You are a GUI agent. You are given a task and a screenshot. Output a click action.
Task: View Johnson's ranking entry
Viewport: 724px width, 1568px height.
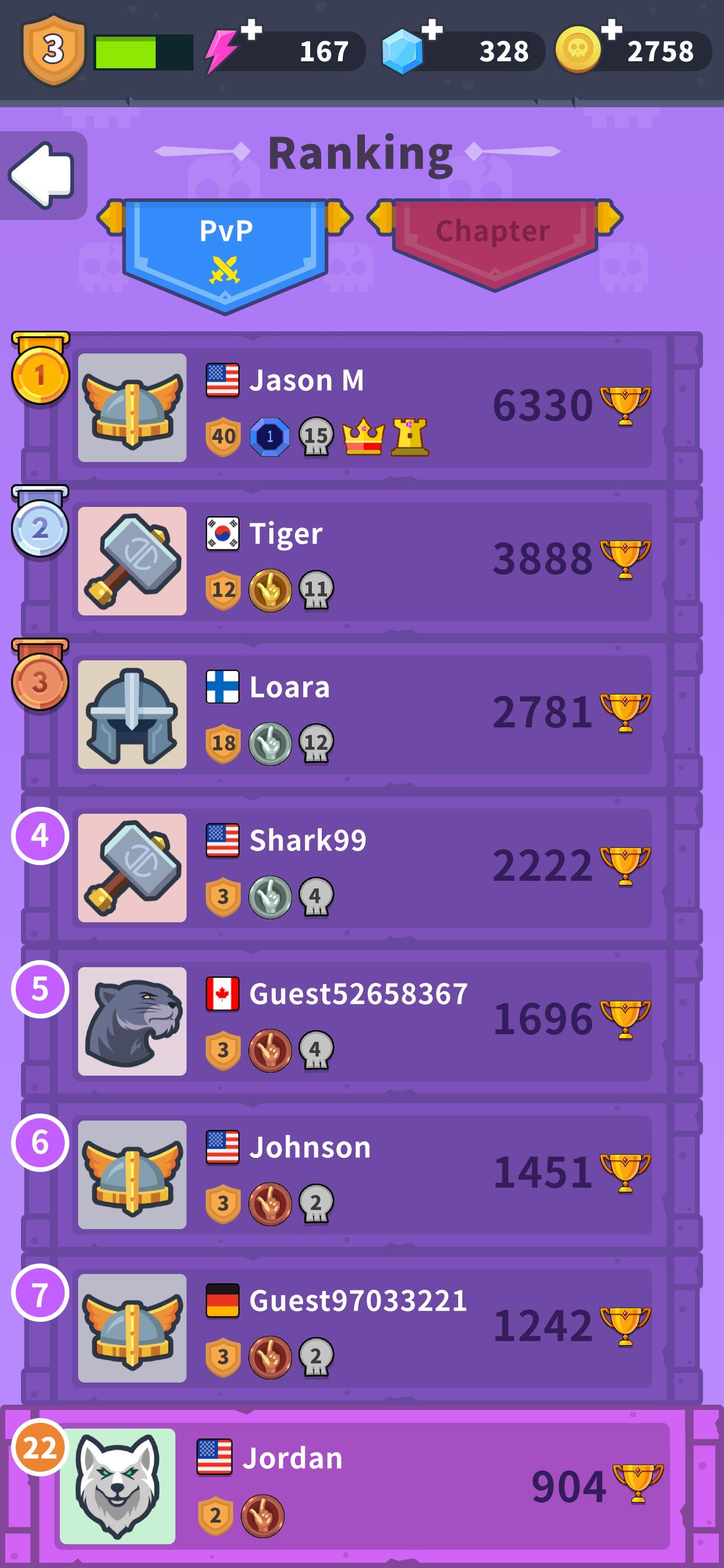[361, 1174]
